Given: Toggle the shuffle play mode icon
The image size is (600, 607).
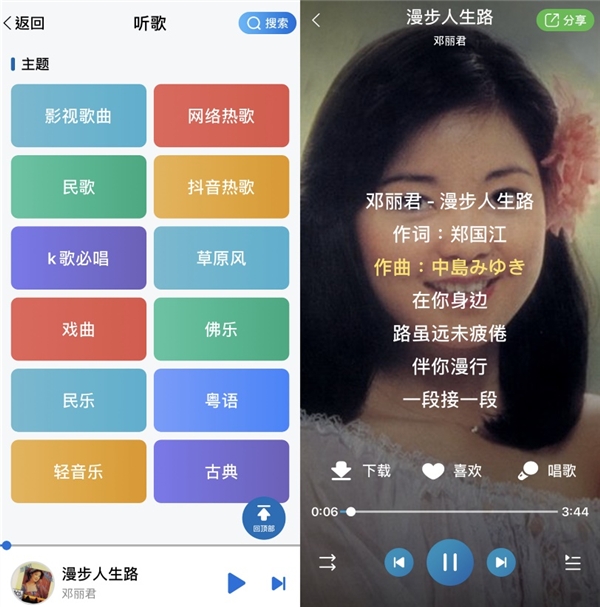Looking at the screenshot, I should coord(328,562).
